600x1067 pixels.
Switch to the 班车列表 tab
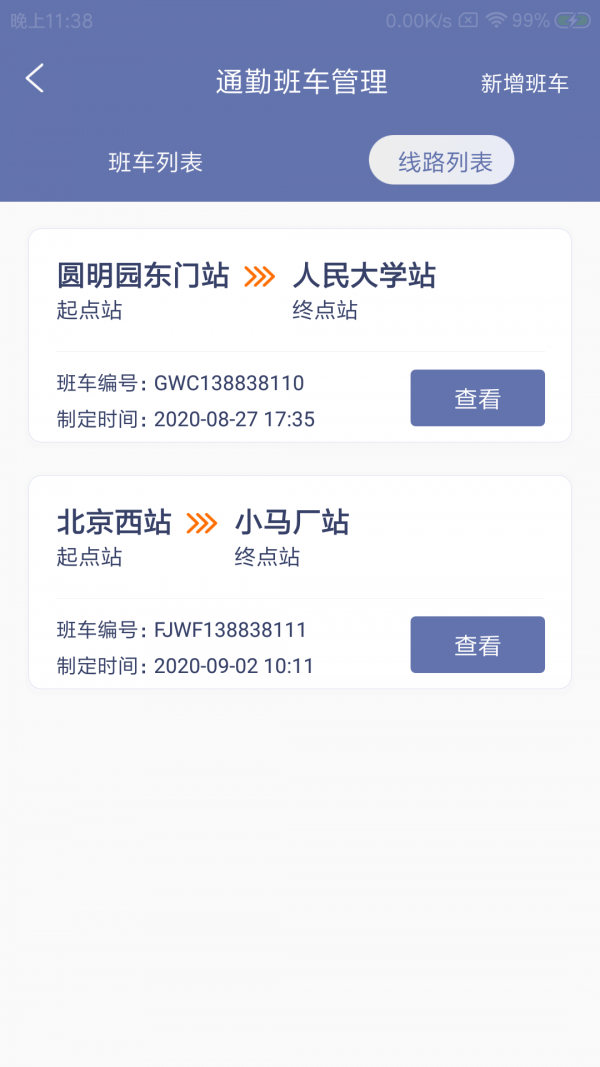156,162
